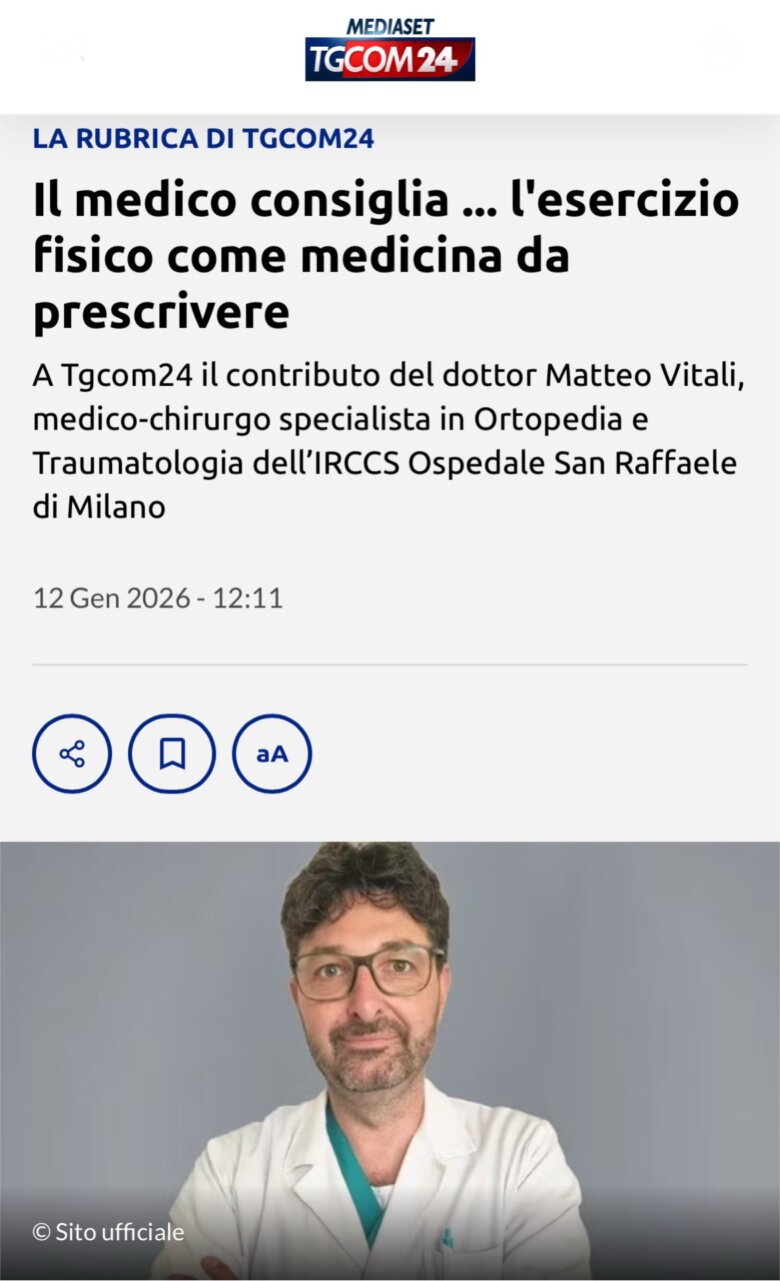
Task: Open La Rubrica di Tgcom24 section
Action: point(204,139)
